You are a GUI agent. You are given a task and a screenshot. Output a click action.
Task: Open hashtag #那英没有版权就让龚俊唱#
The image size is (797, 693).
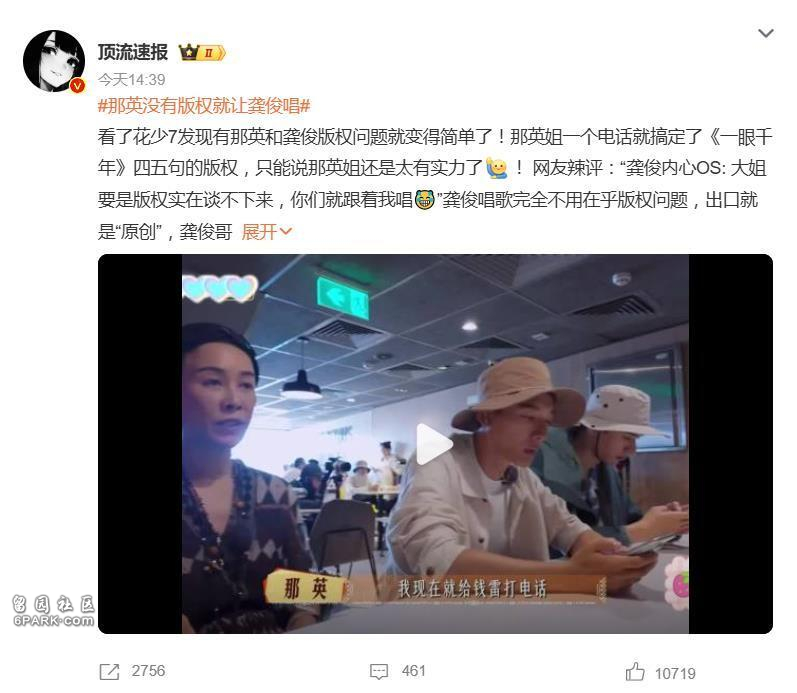[204, 105]
